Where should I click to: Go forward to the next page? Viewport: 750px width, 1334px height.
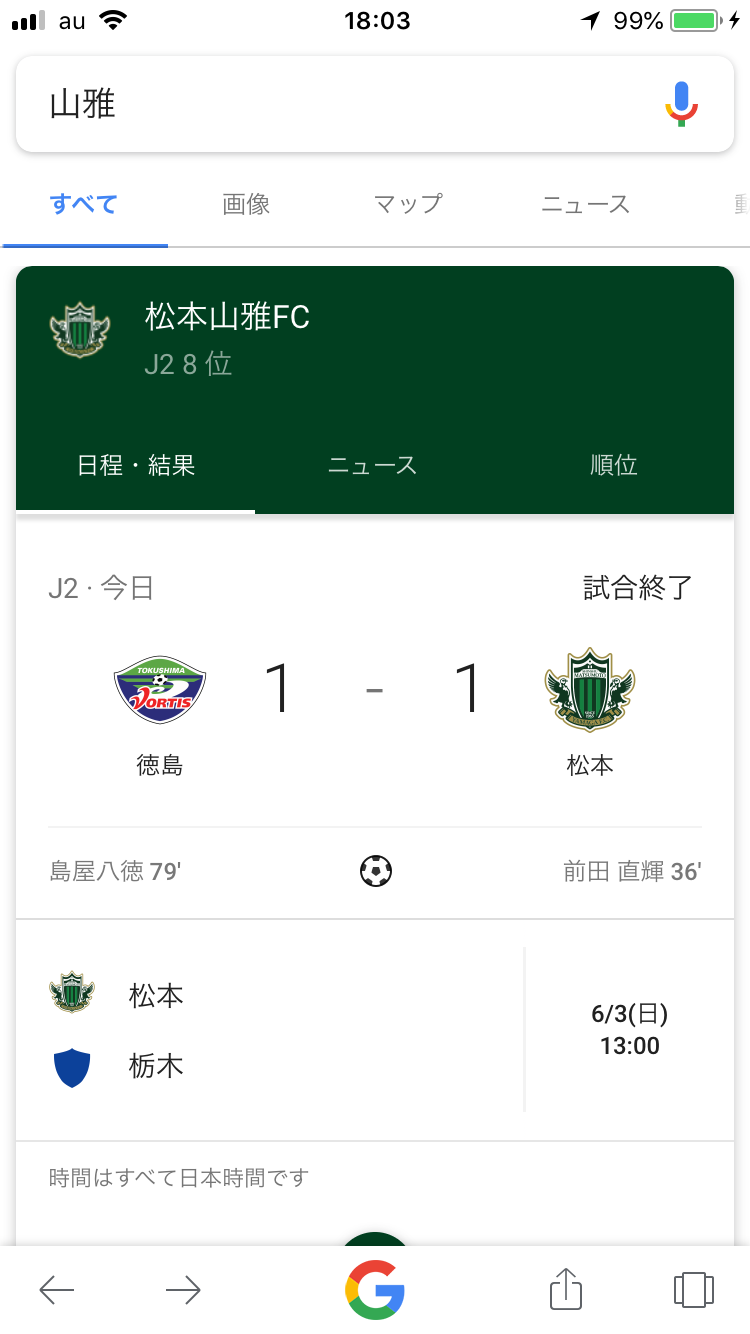click(x=183, y=1290)
